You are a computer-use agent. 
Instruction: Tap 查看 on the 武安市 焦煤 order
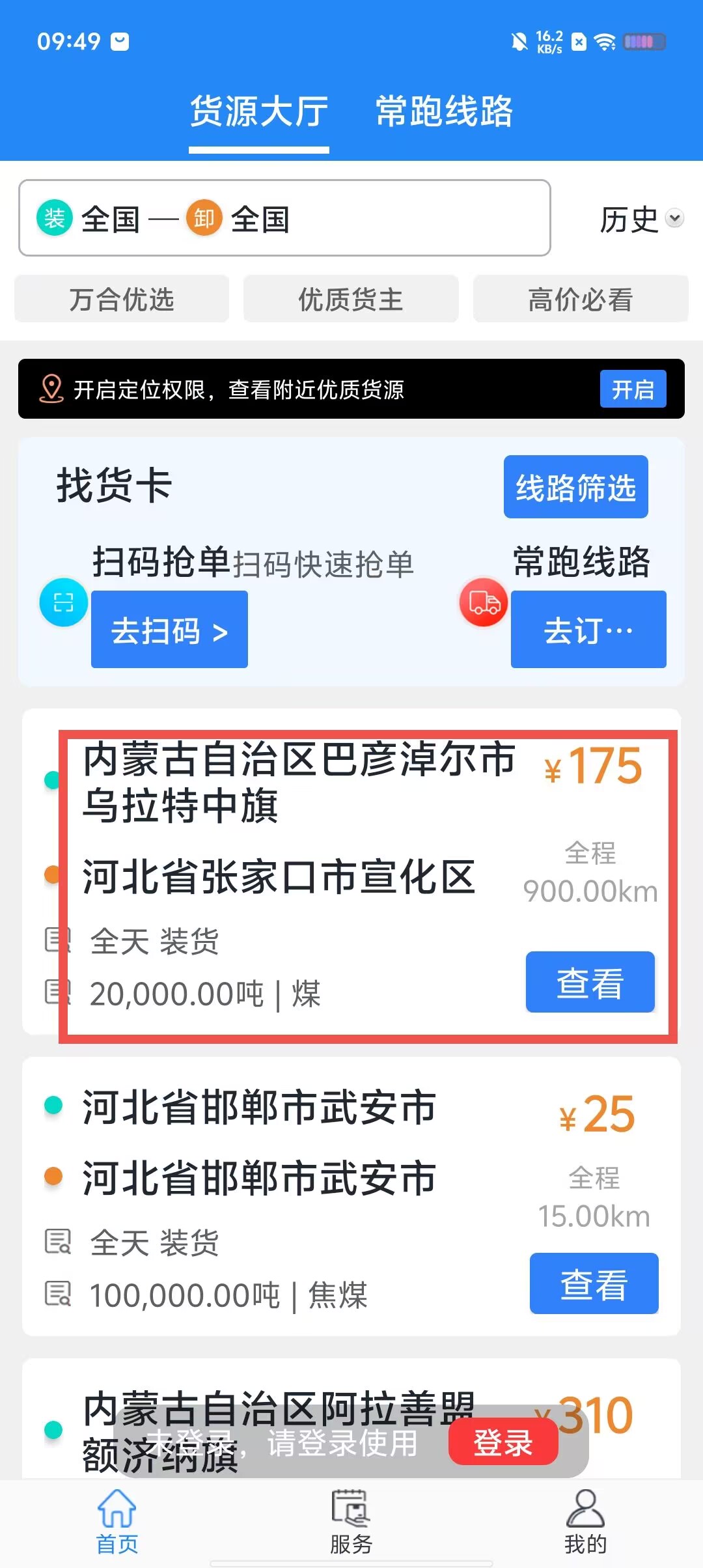(594, 1283)
